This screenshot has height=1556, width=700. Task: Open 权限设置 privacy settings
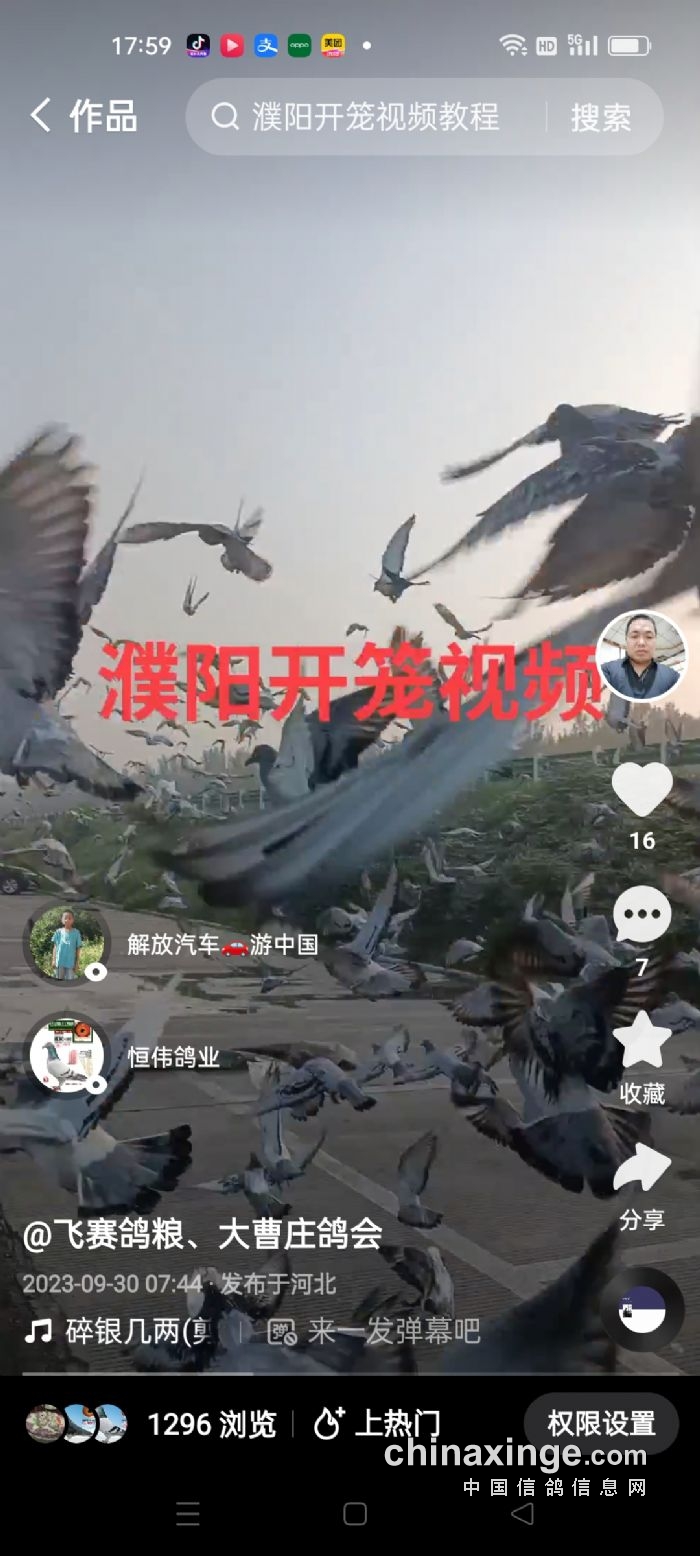click(600, 1423)
